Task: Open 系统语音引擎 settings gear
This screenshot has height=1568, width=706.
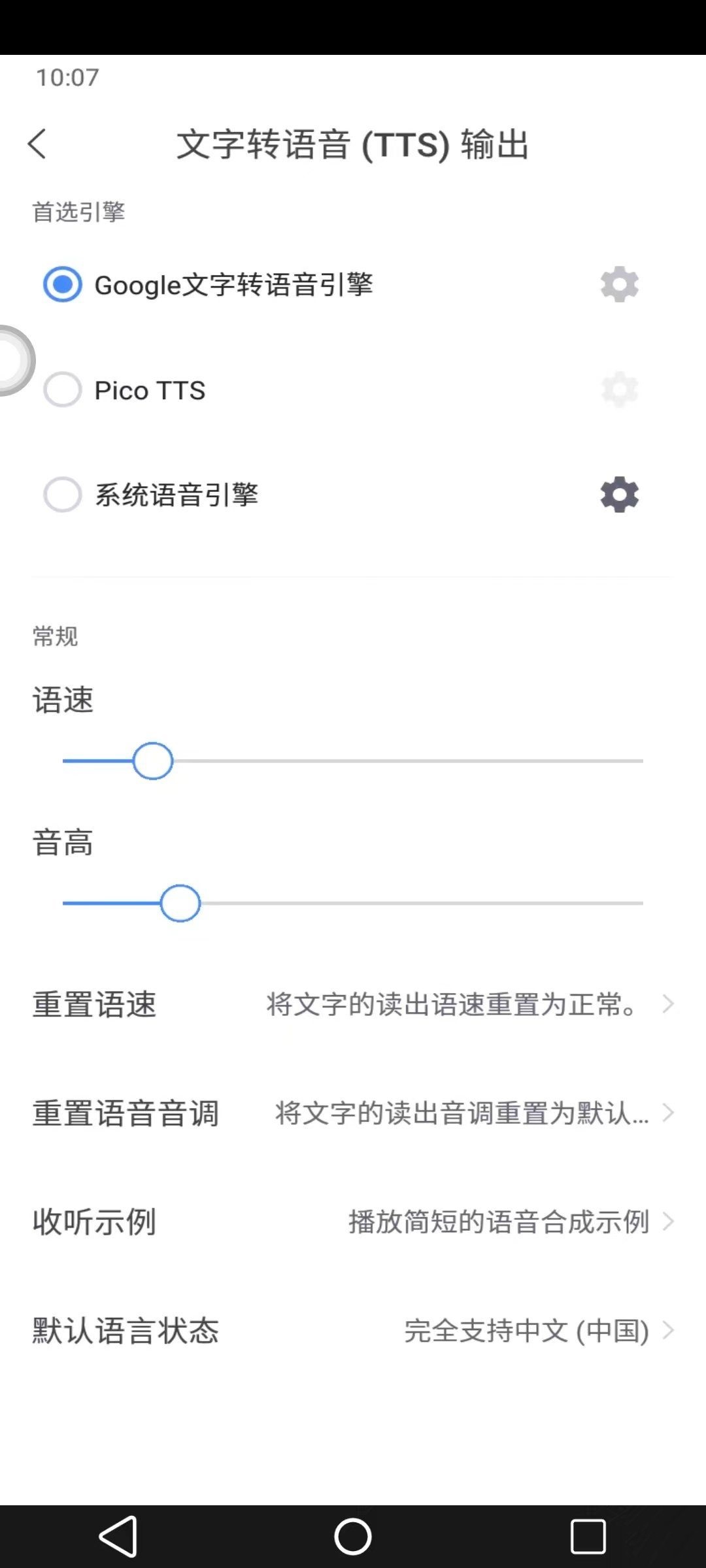Action: pyautogui.click(x=618, y=495)
